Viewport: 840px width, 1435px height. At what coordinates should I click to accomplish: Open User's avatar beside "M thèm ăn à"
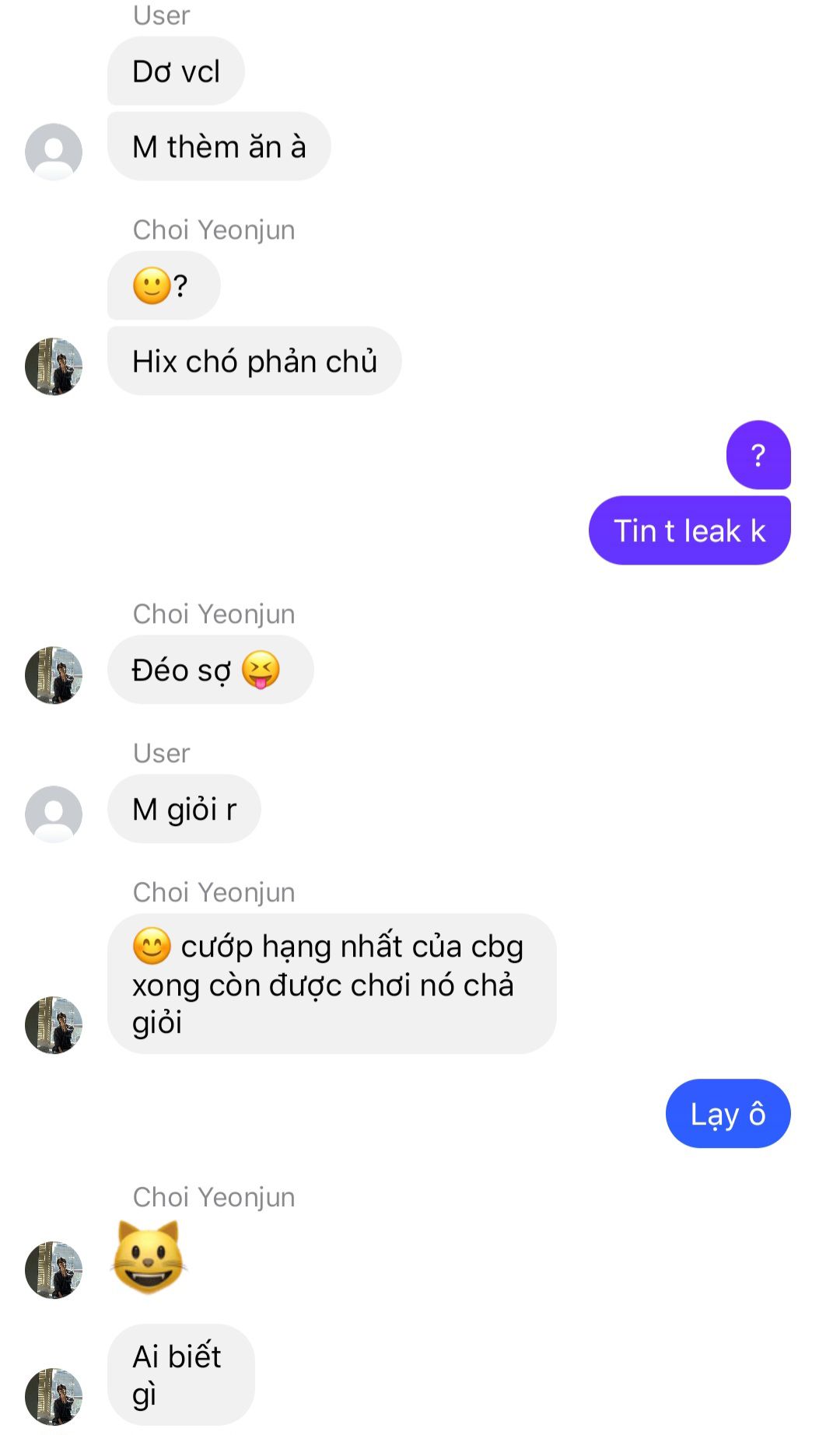(x=54, y=152)
